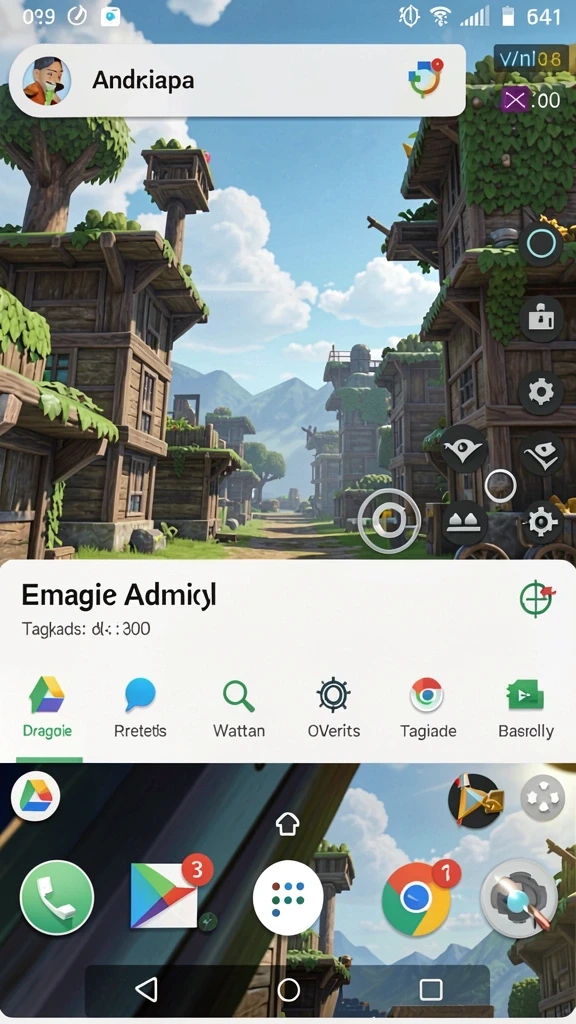Tap the lock icon on the right side

pyautogui.click(x=541, y=317)
